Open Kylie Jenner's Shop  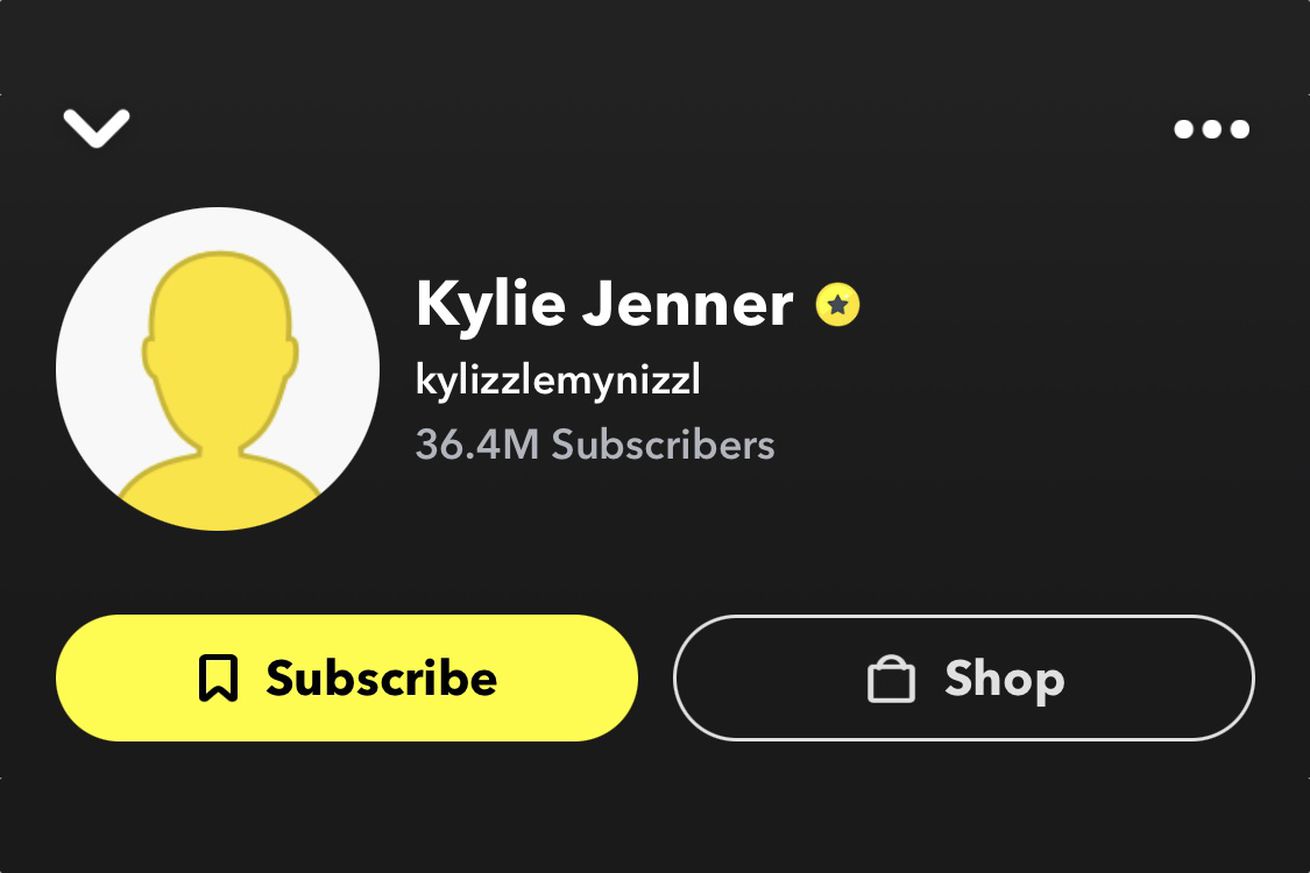point(964,678)
